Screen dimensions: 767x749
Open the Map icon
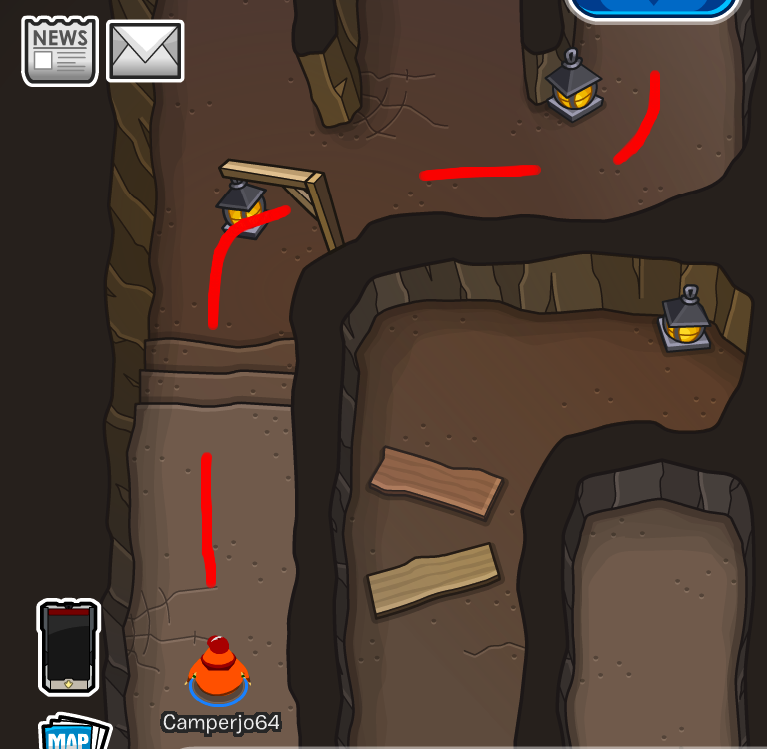click(68, 735)
